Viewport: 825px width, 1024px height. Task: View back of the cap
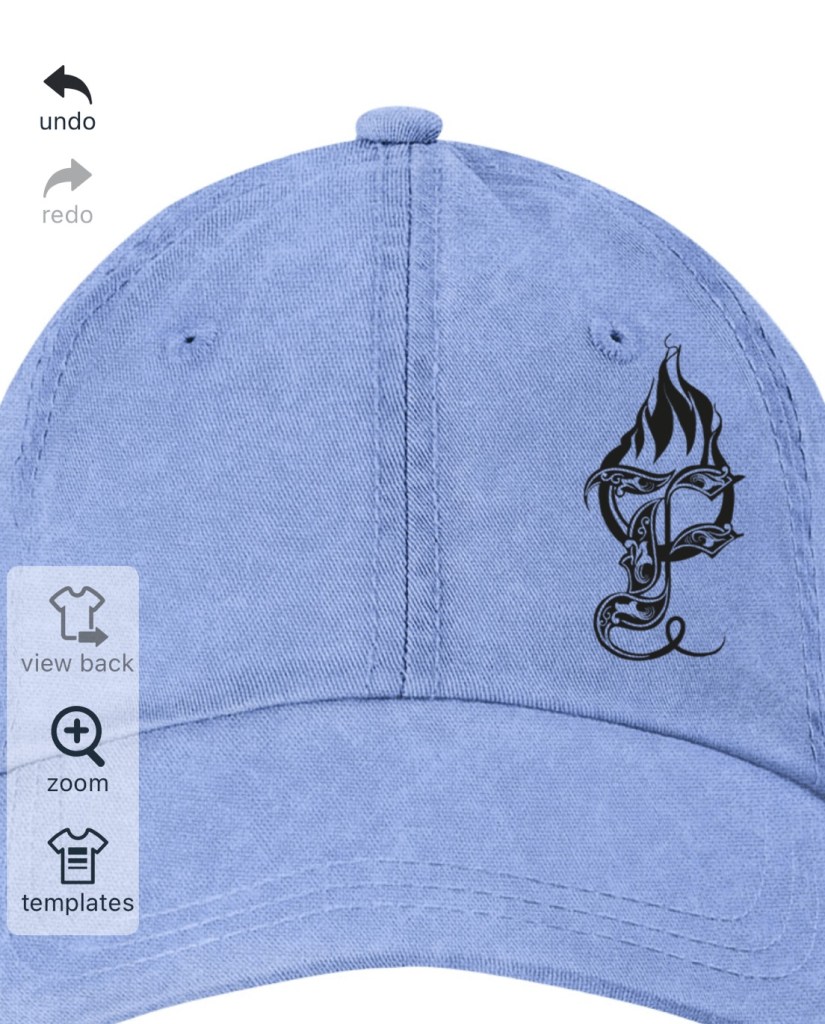[x=77, y=629]
